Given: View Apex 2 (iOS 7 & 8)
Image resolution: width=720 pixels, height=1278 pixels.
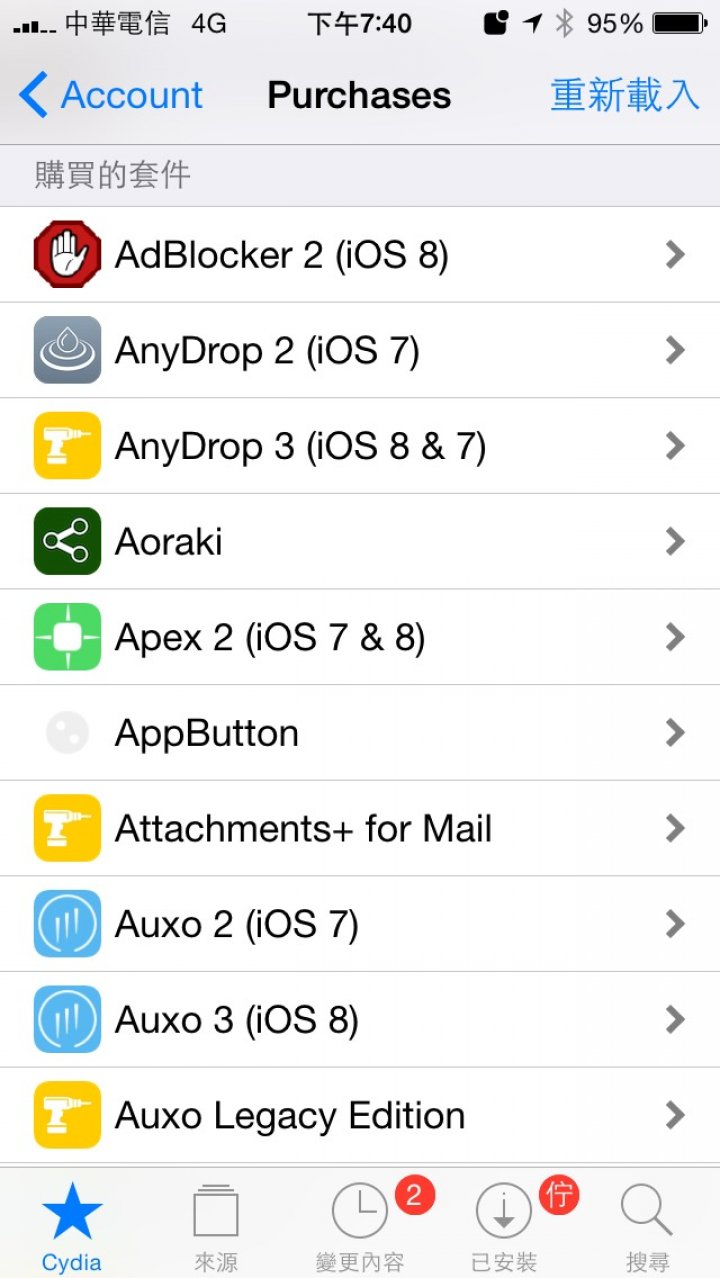Looking at the screenshot, I should pyautogui.click(x=360, y=637).
